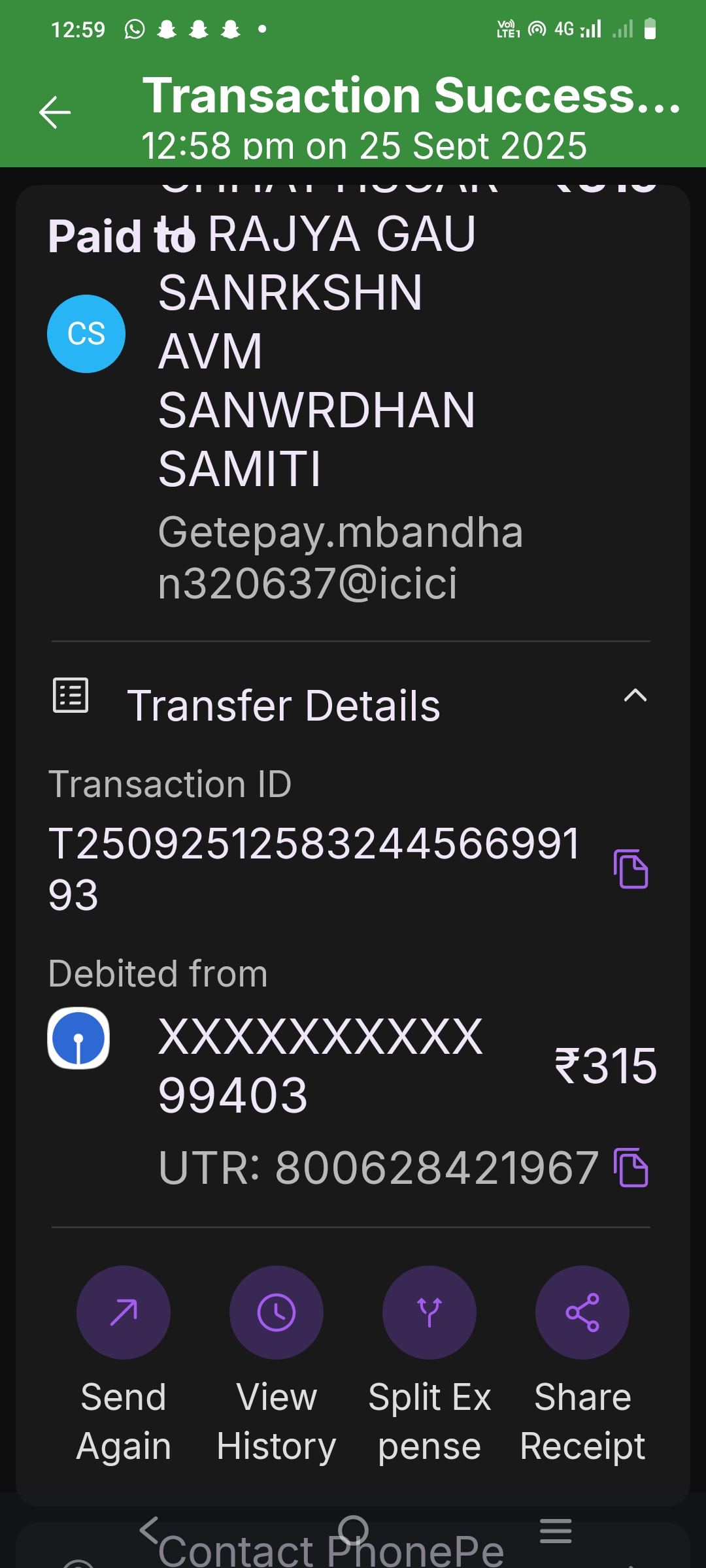
Task: Tap Send Again to repeat payment
Action: 124,1313
